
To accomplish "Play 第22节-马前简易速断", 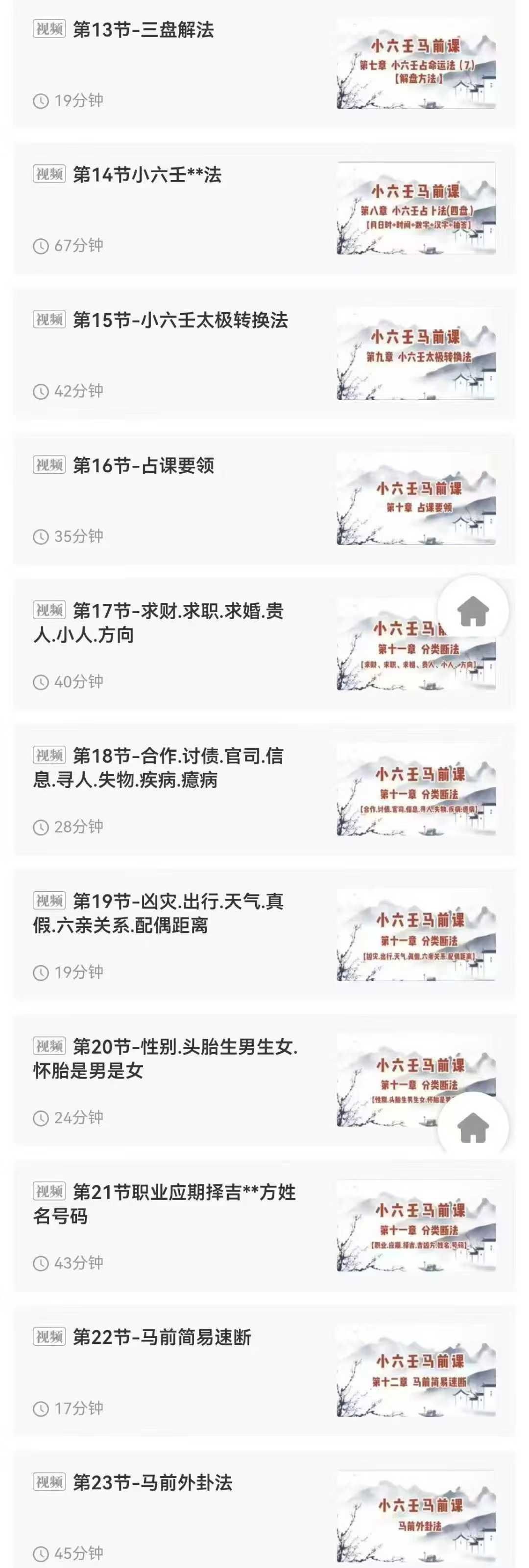I will click(x=162, y=1338).
